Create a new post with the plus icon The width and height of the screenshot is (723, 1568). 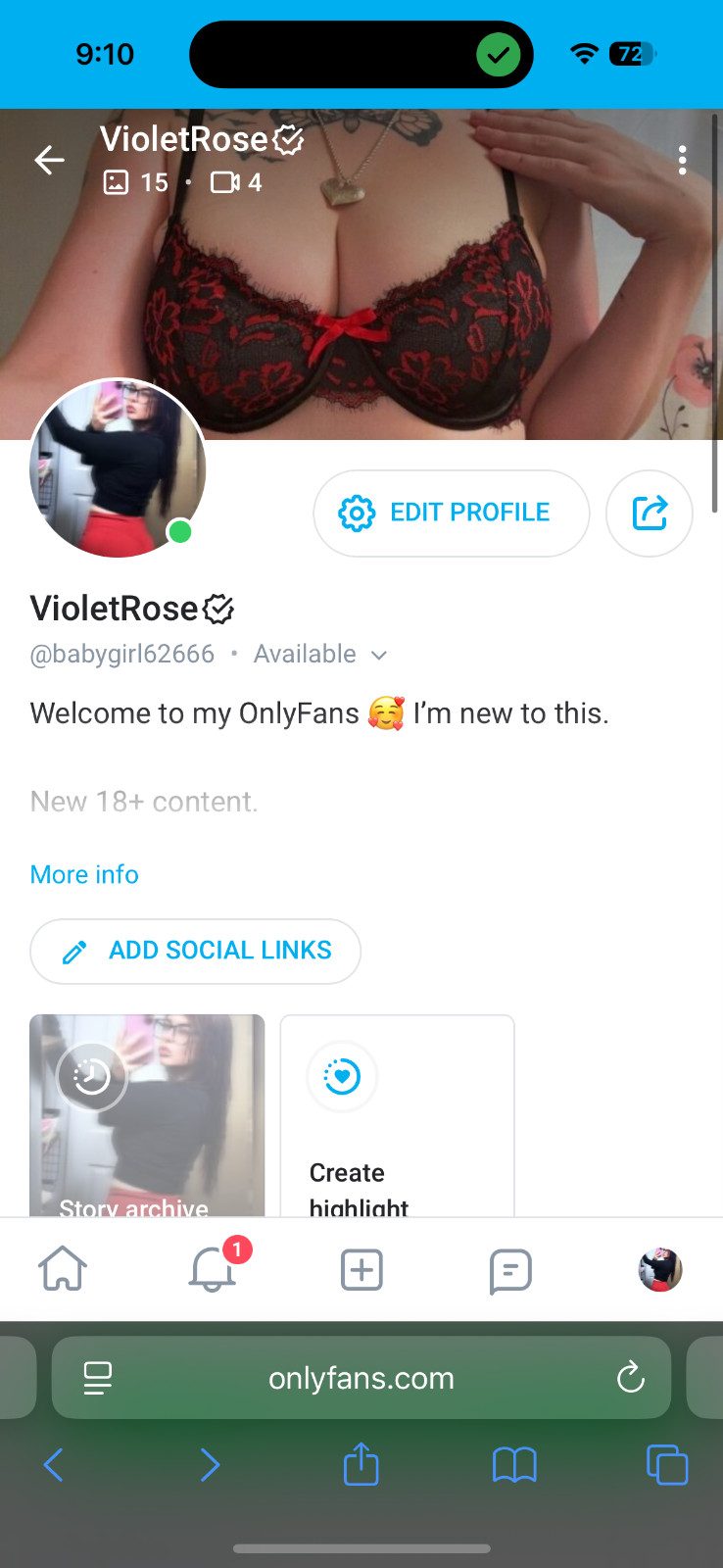tap(361, 1269)
